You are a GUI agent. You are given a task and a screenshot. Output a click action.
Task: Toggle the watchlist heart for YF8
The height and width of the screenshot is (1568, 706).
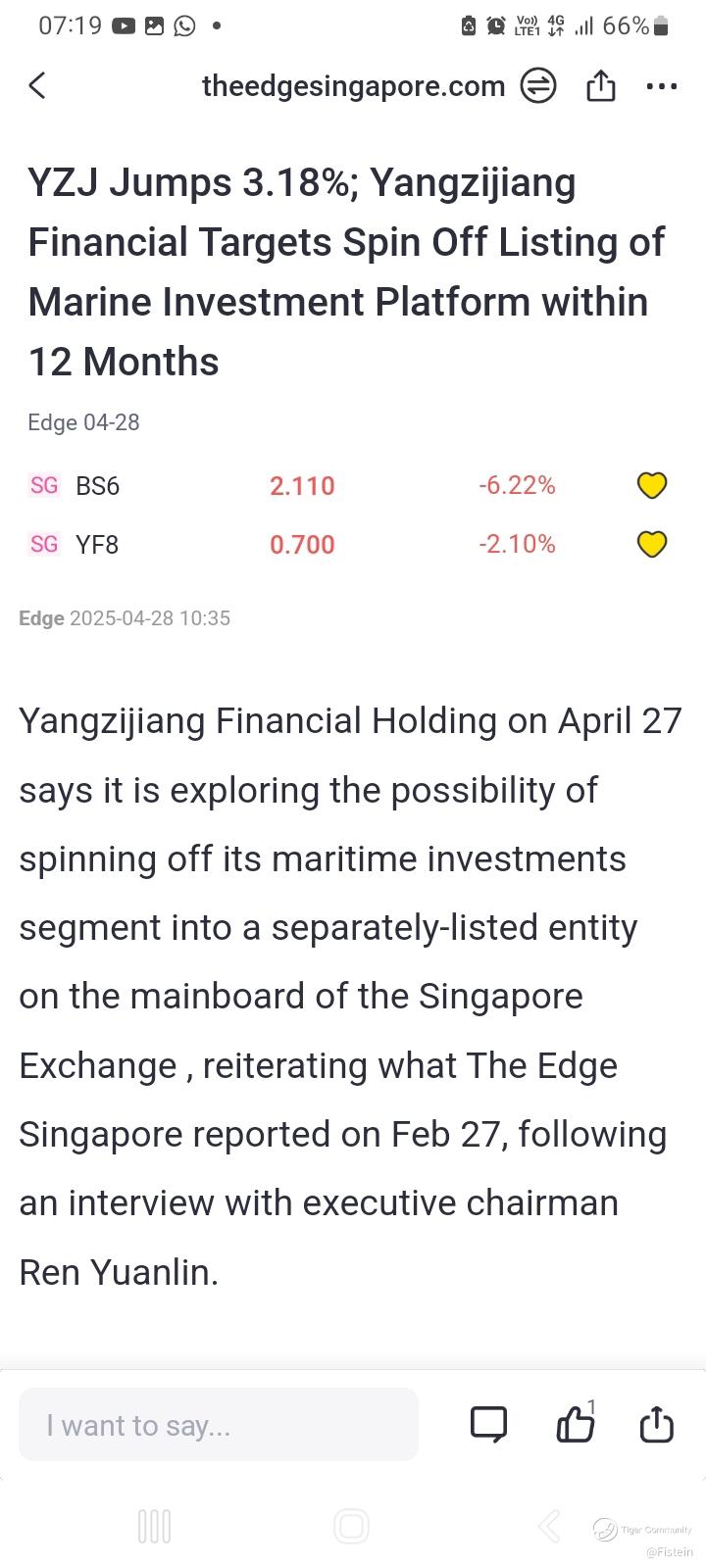coord(652,544)
